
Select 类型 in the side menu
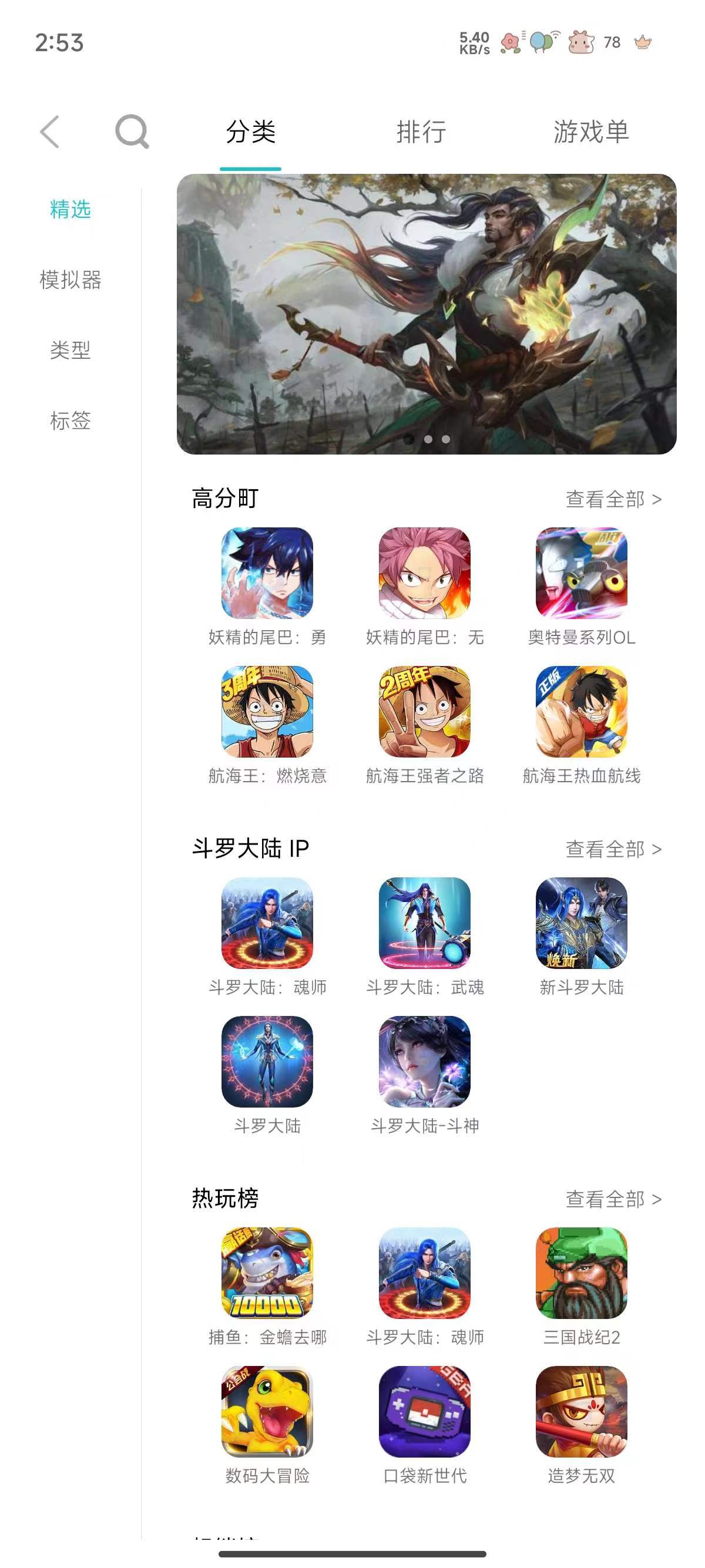click(x=70, y=350)
